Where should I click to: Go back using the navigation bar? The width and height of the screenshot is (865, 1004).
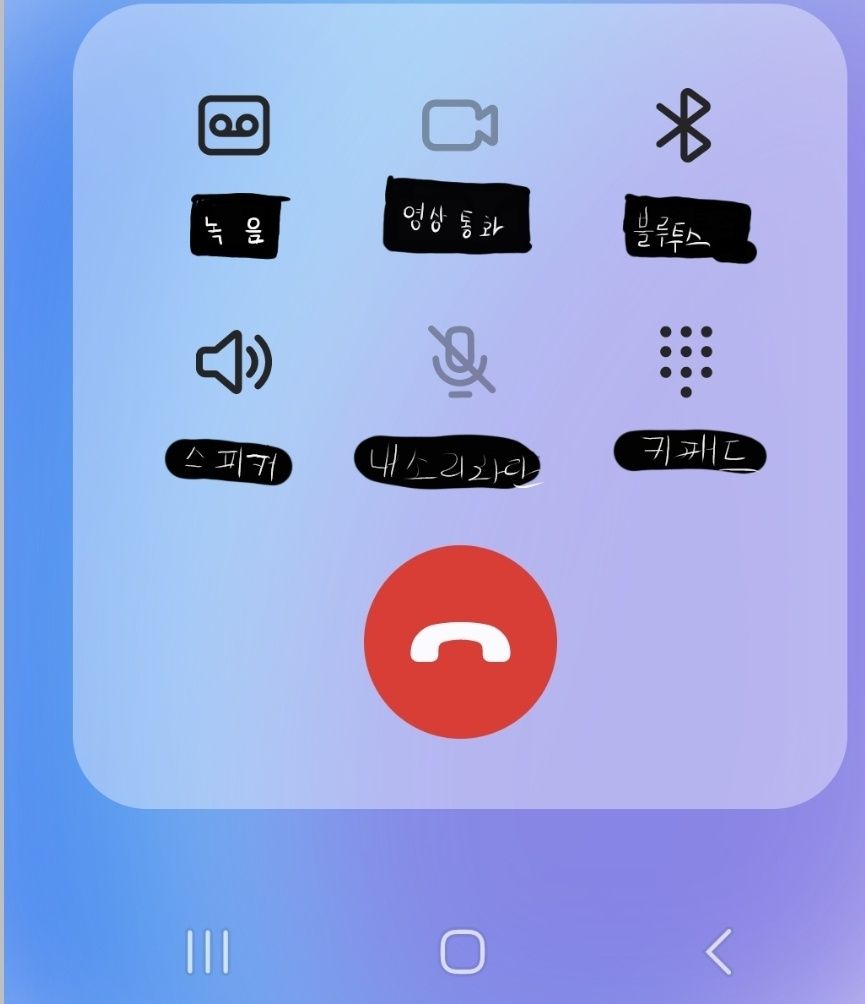(x=718, y=951)
